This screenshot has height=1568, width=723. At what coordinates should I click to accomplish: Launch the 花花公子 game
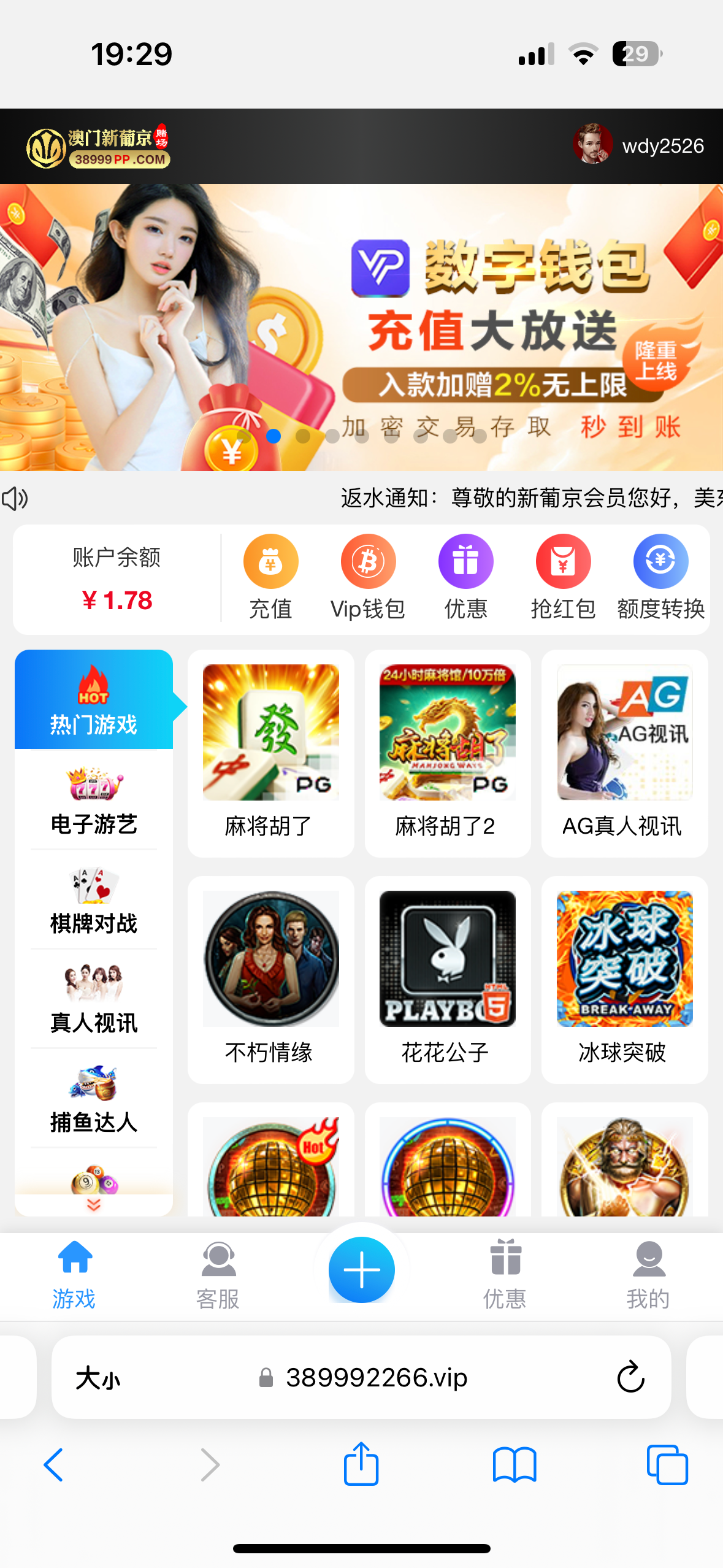(447, 979)
